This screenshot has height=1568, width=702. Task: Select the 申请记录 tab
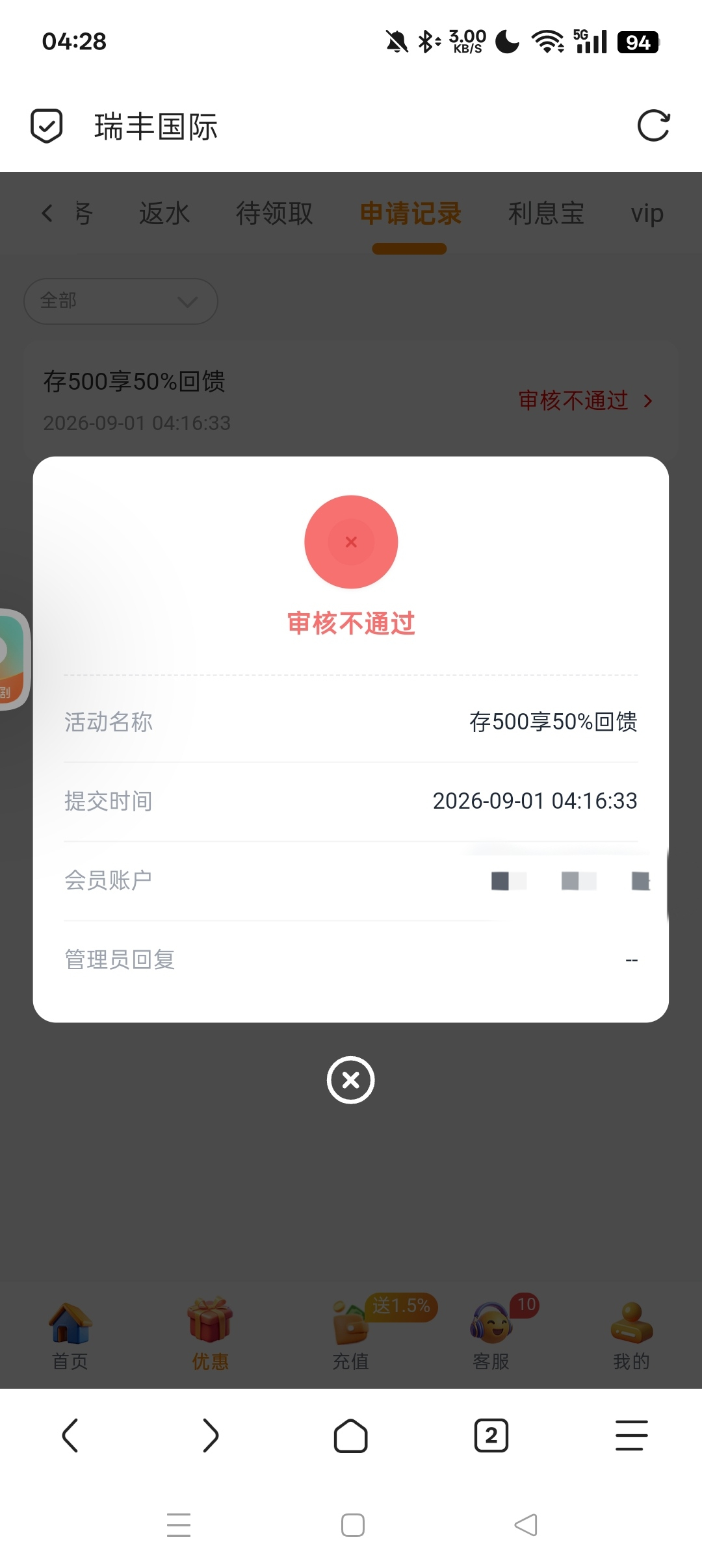(410, 213)
